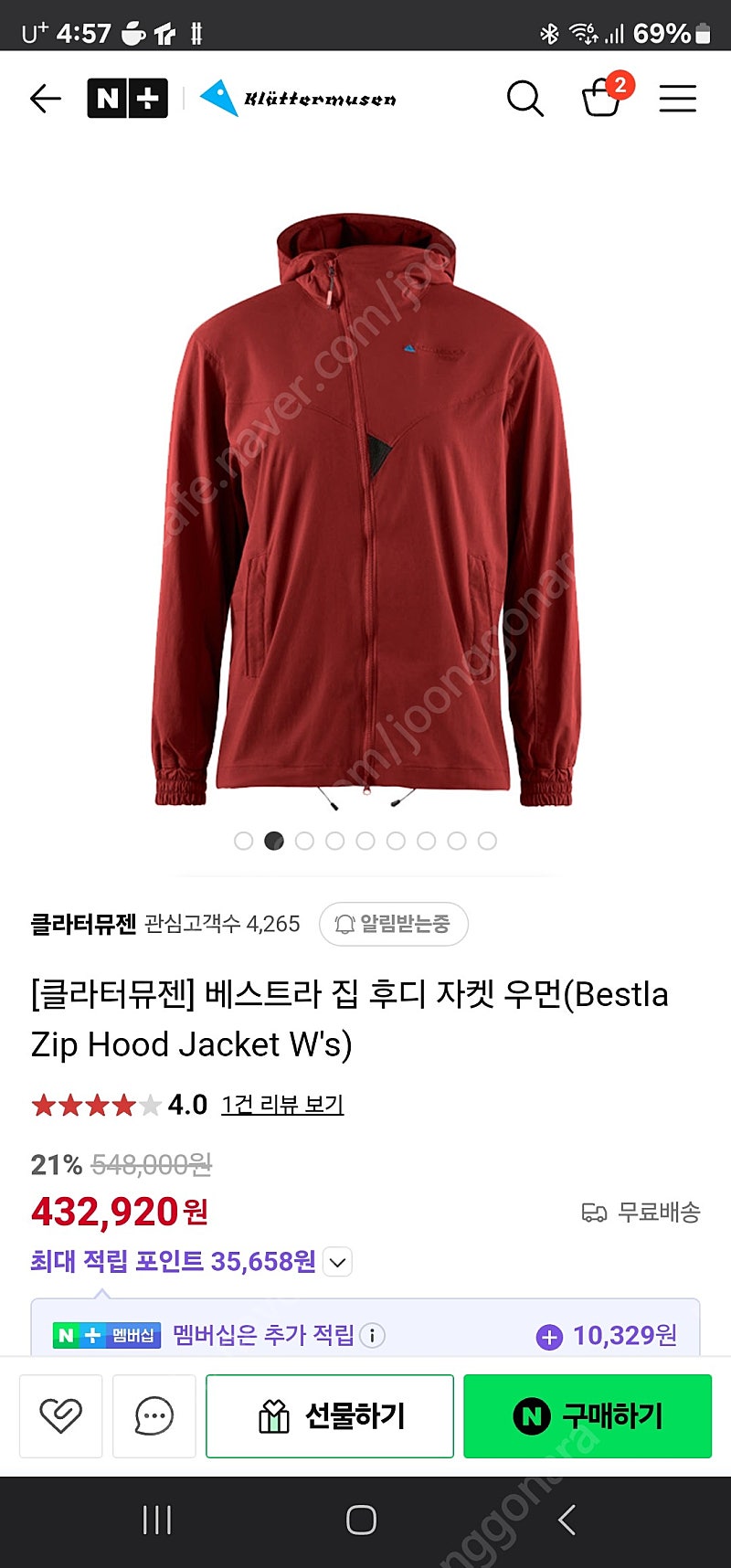Image resolution: width=731 pixels, height=1568 pixels.
Task: Go back using the top arrow
Action: (45, 99)
